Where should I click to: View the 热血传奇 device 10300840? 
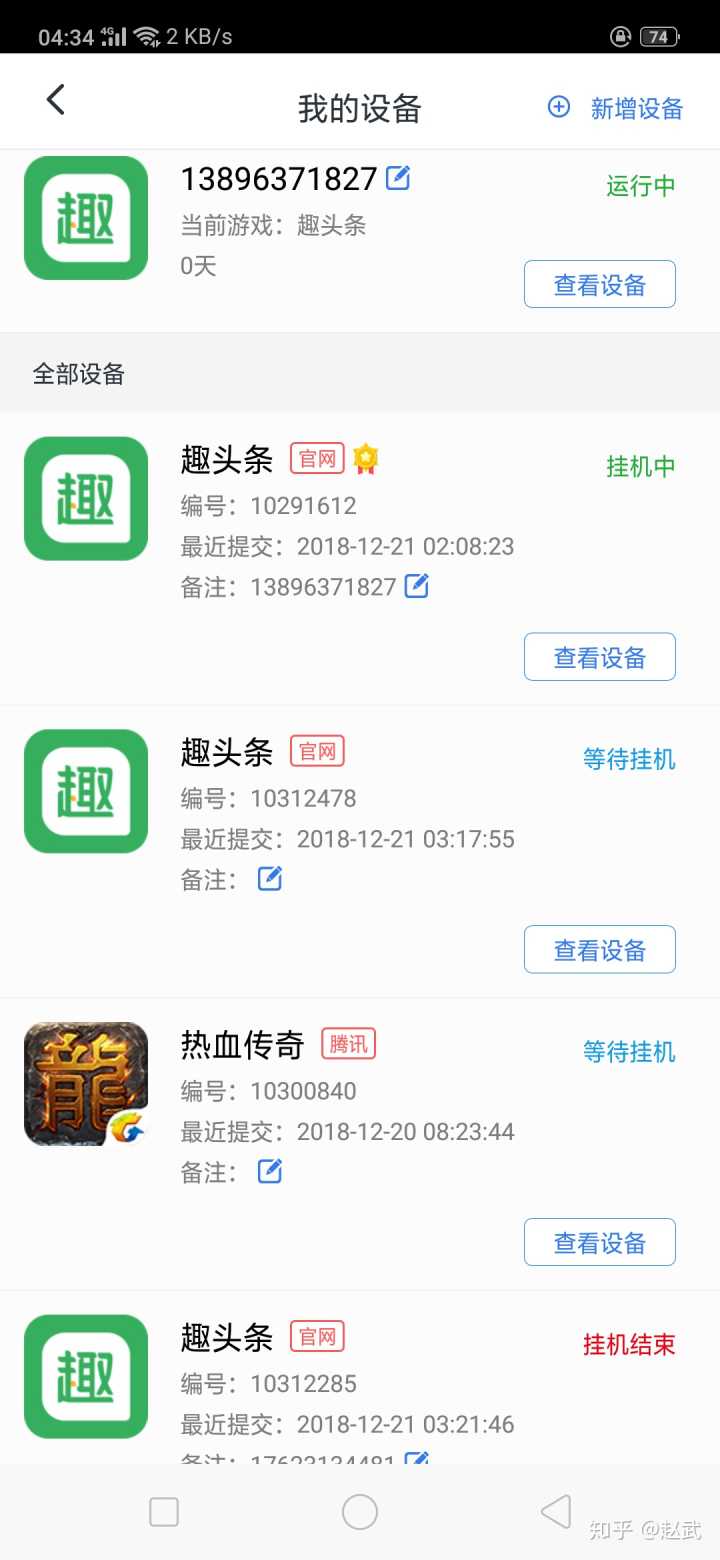point(599,1243)
